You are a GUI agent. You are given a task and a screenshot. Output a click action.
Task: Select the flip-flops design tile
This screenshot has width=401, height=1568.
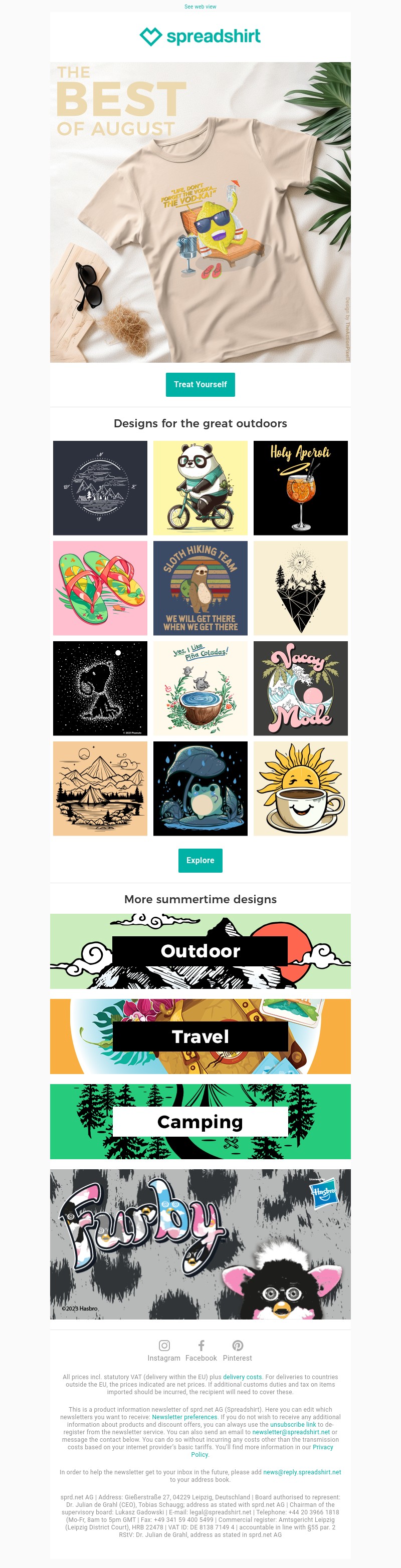[100, 588]
